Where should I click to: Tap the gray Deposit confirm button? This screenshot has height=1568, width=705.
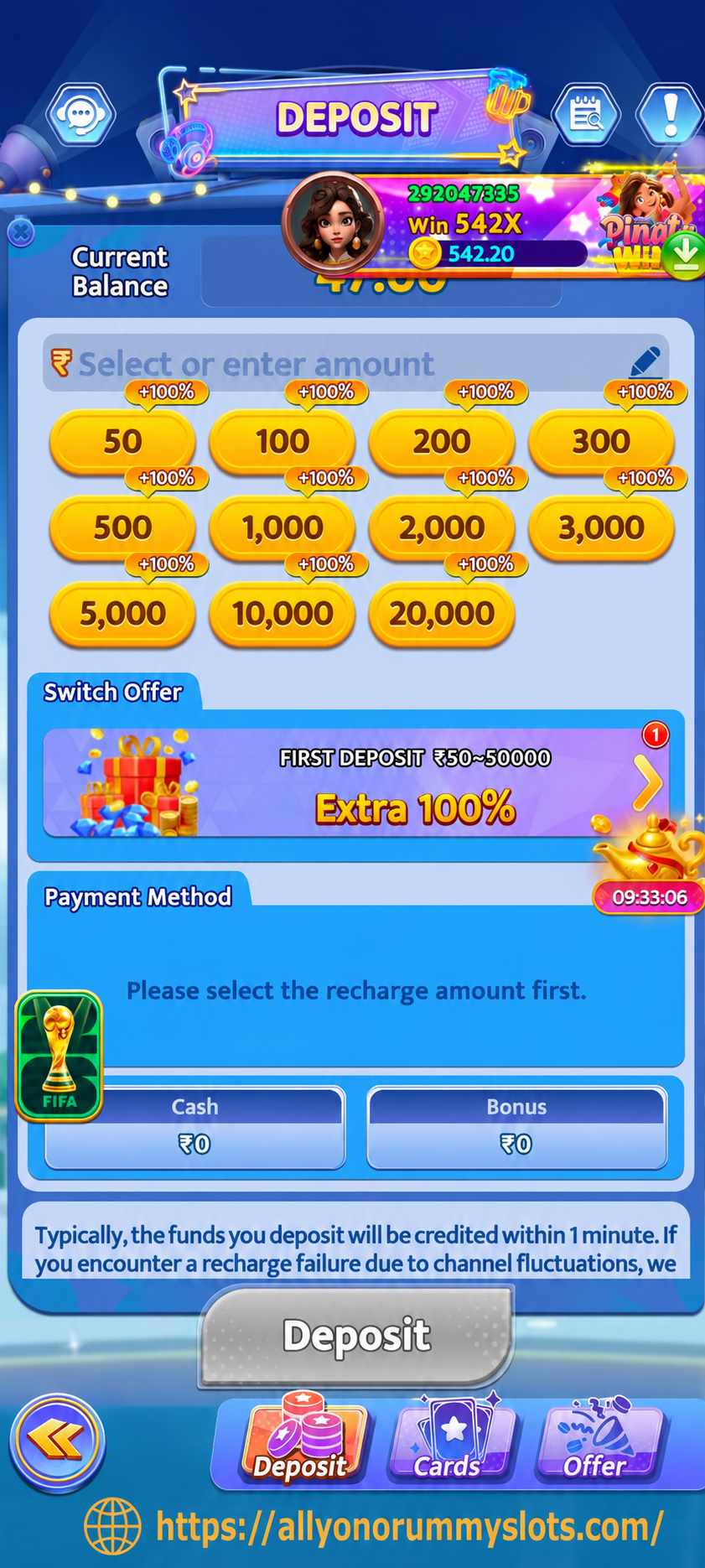click(355, 1336)
